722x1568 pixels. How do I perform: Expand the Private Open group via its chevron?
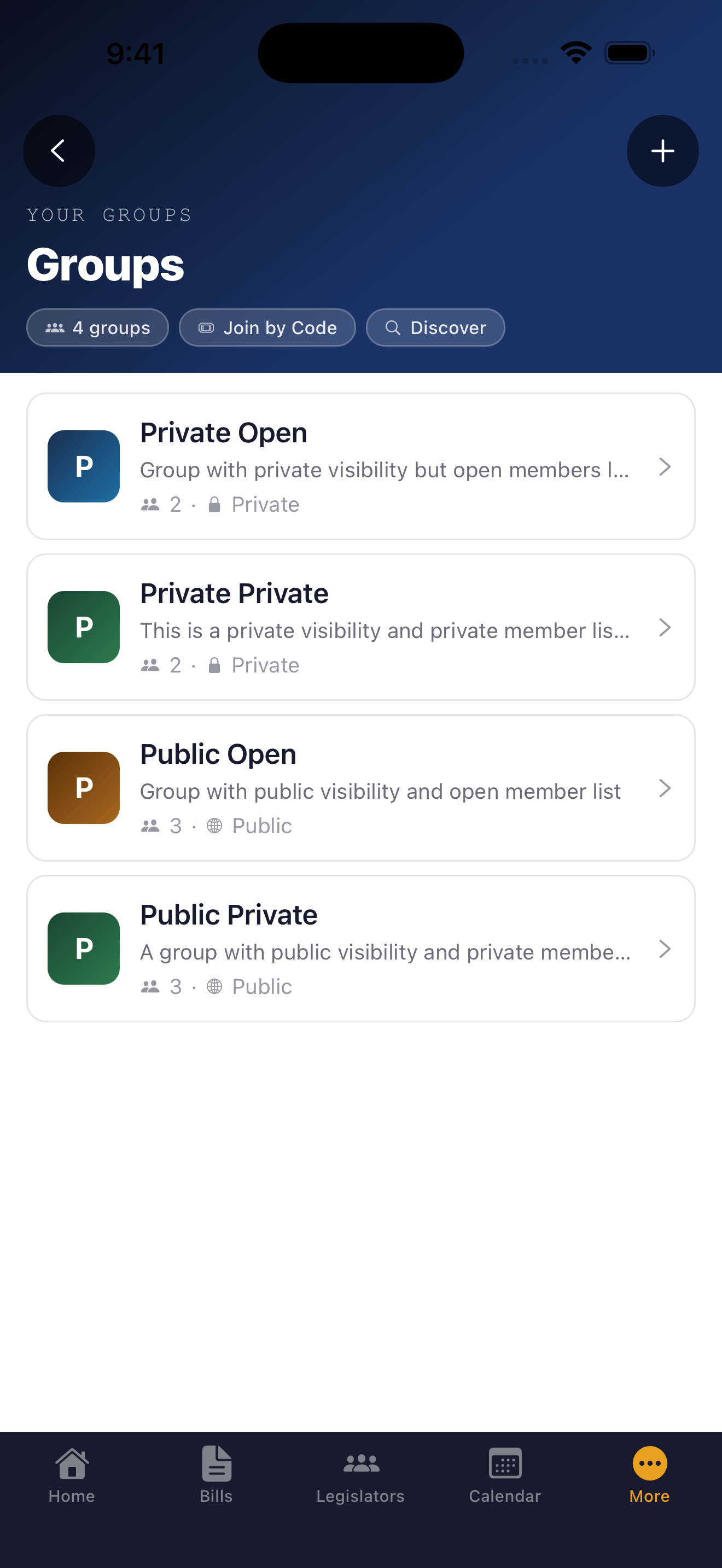click(x=665, y=466)
